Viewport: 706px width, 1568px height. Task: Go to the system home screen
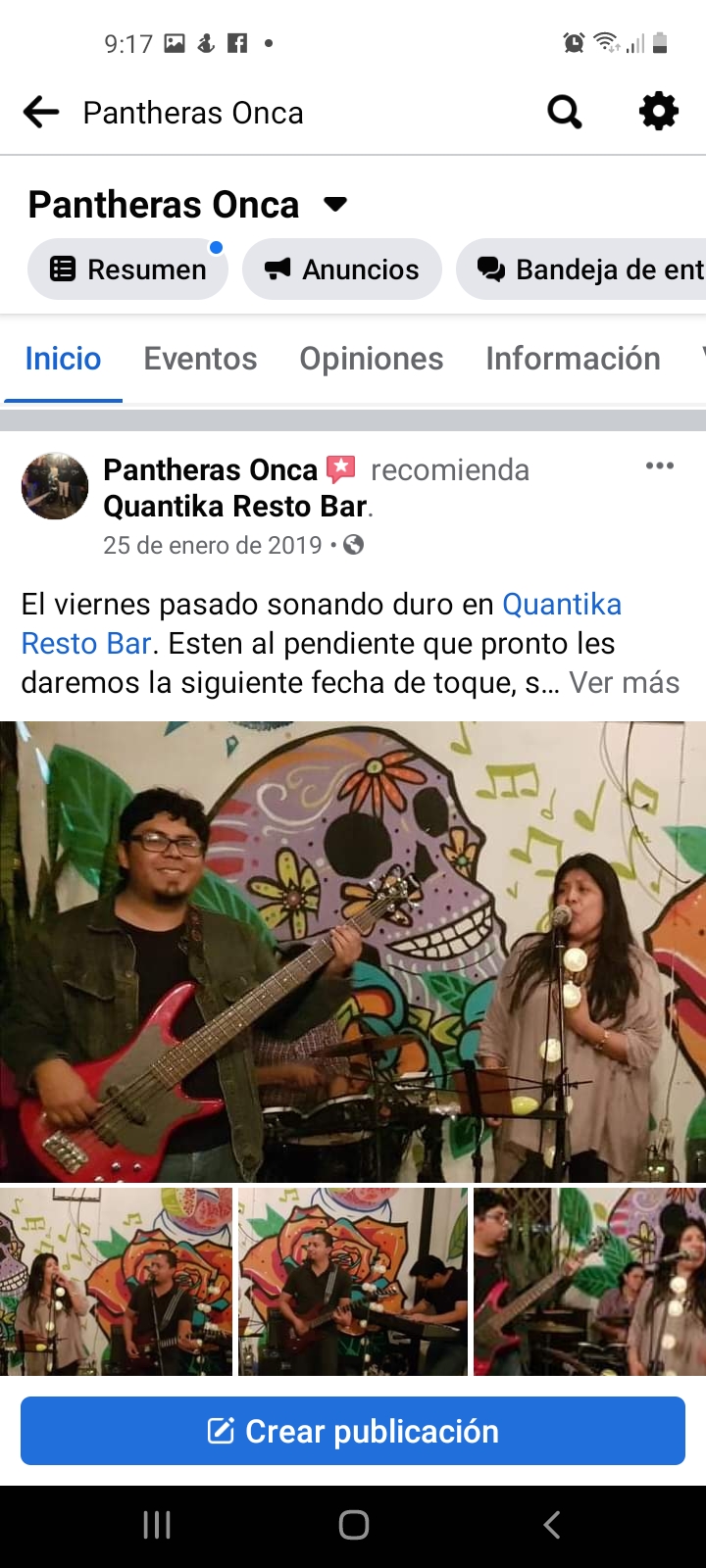[x=353, y=1524]
